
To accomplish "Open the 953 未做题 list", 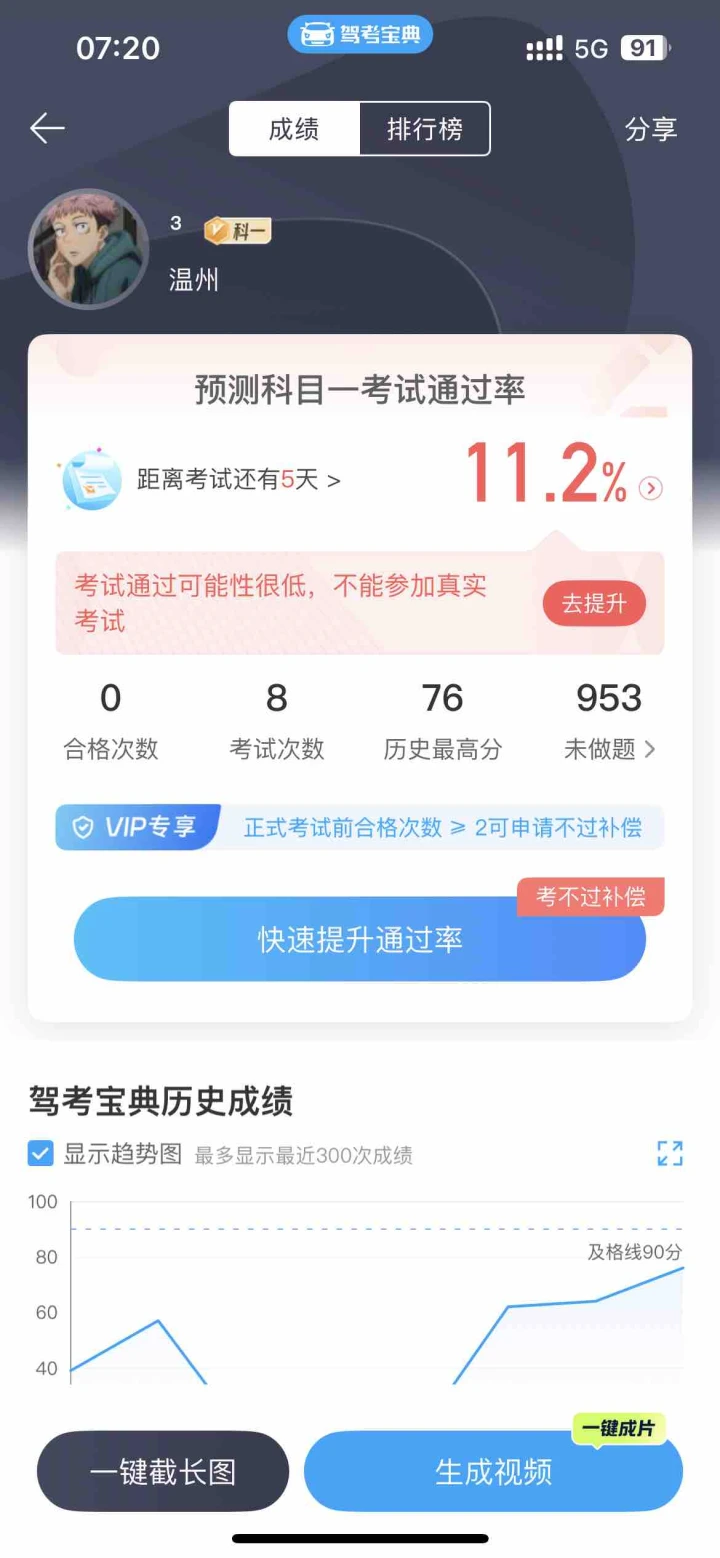I will tap(609, 720).
